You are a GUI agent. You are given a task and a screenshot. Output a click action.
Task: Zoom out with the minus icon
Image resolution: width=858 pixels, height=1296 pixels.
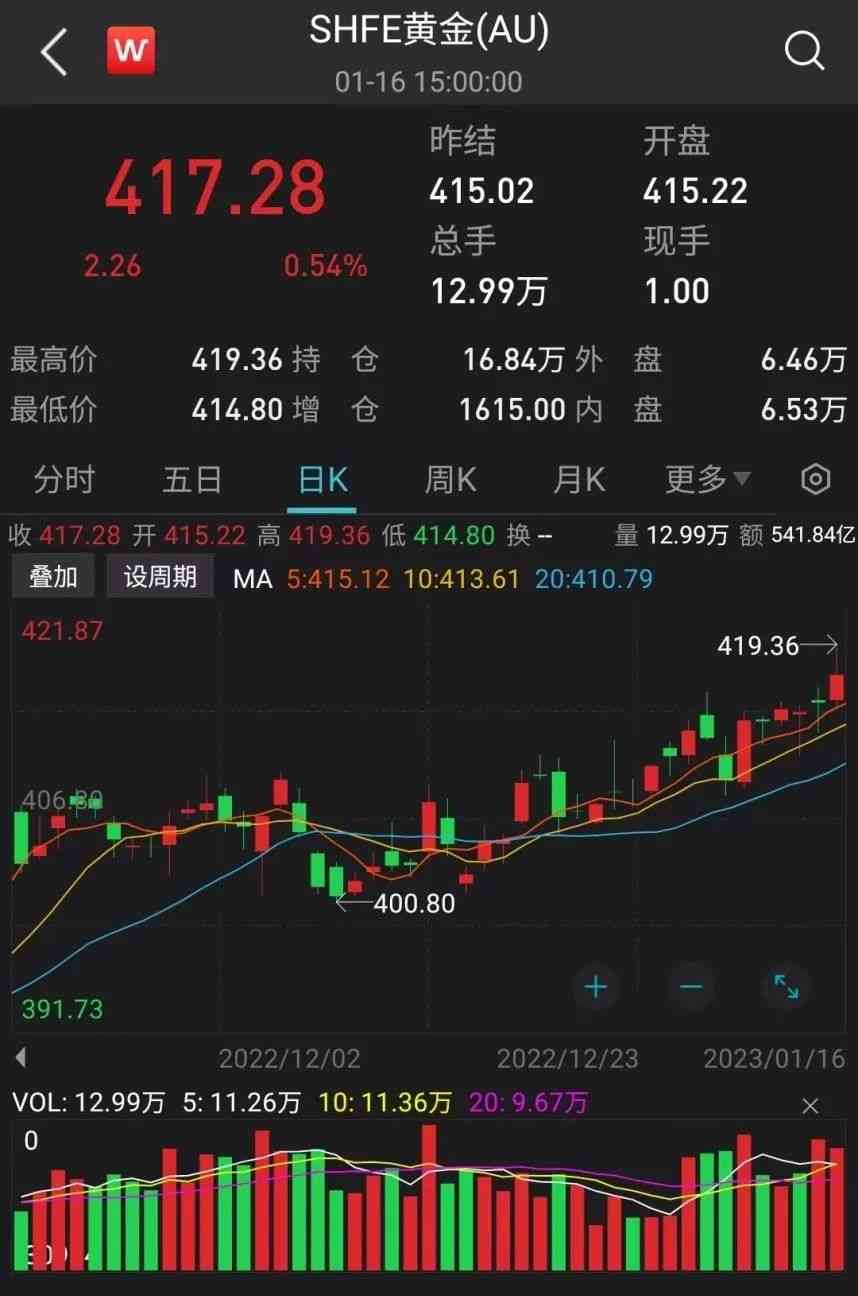pos(690,987)
